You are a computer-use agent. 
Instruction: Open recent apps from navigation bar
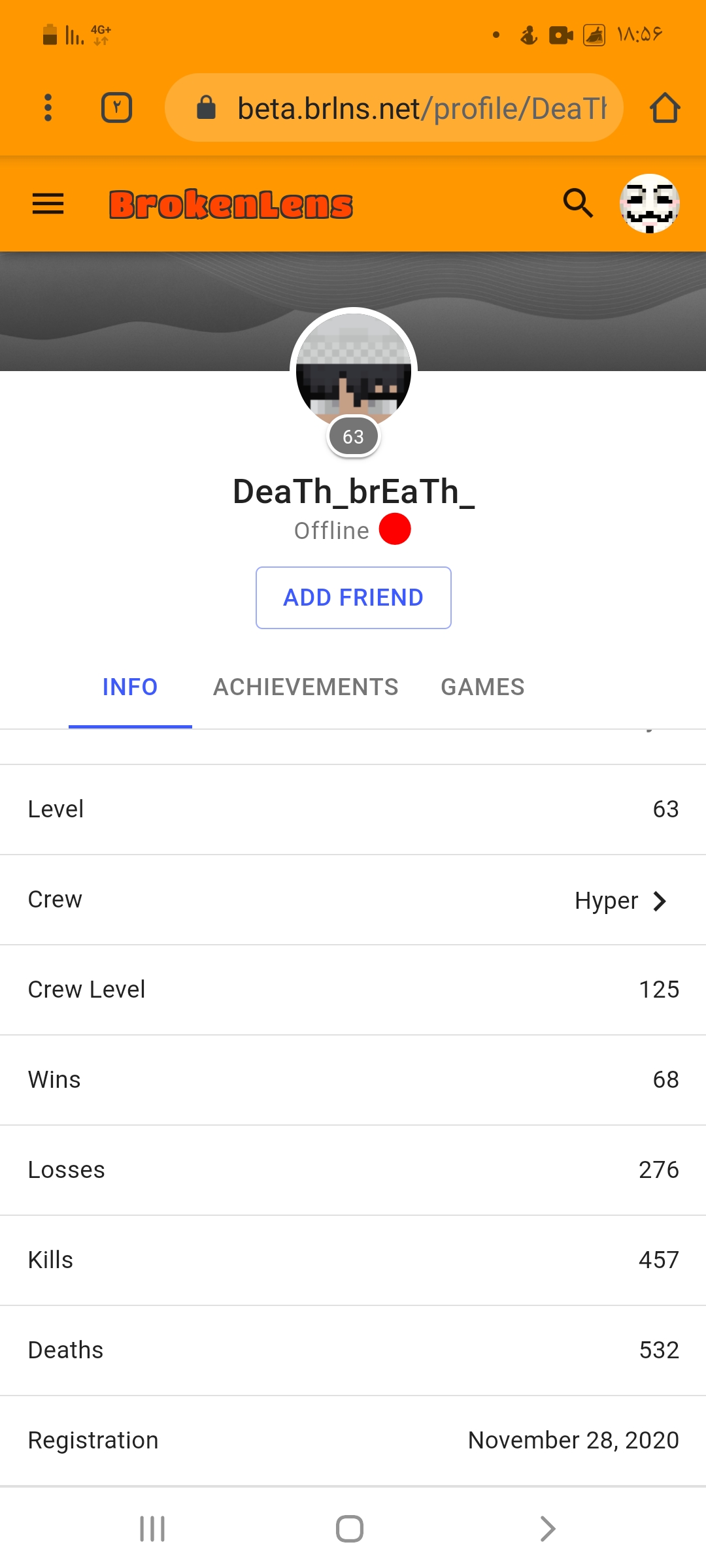(153, 1529)
